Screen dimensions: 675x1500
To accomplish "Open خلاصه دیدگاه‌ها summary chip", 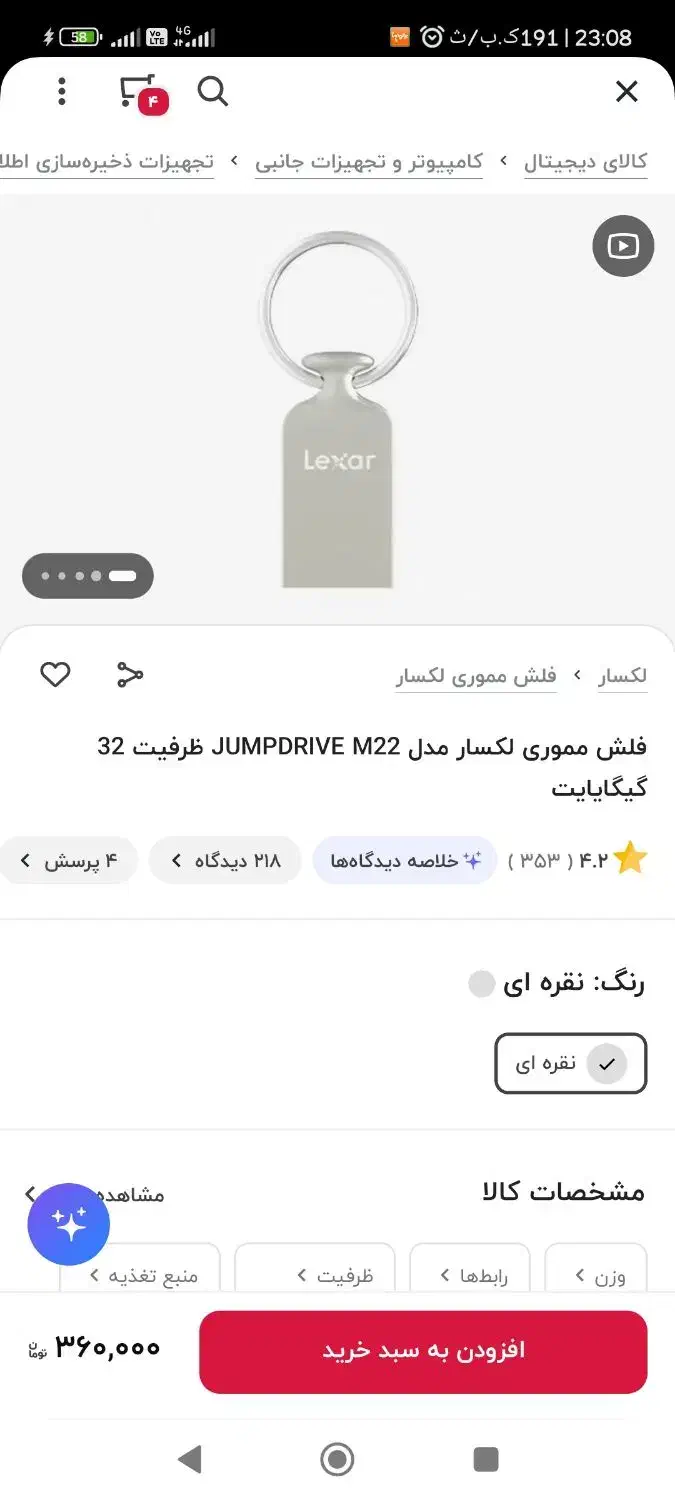I will [x=404, y=860].
